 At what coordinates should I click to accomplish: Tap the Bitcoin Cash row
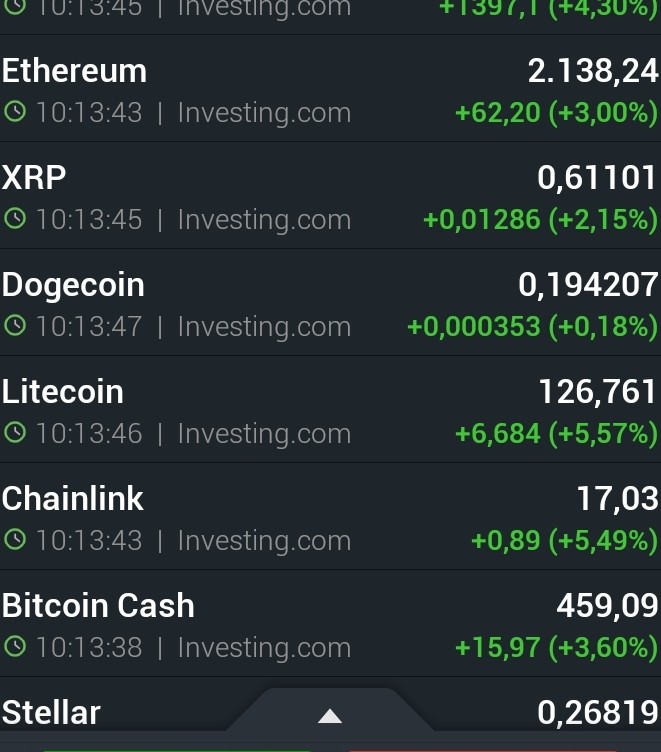click(x=330, y=623)
